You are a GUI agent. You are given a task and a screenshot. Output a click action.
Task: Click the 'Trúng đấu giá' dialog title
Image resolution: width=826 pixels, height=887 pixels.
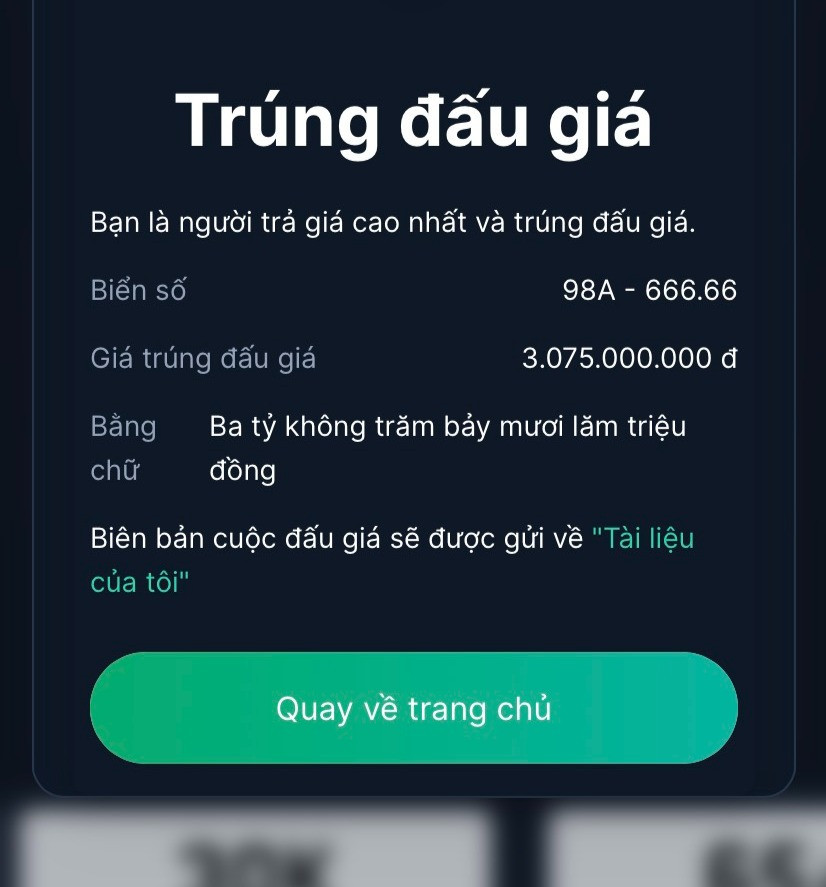click(x=413, y=120)
